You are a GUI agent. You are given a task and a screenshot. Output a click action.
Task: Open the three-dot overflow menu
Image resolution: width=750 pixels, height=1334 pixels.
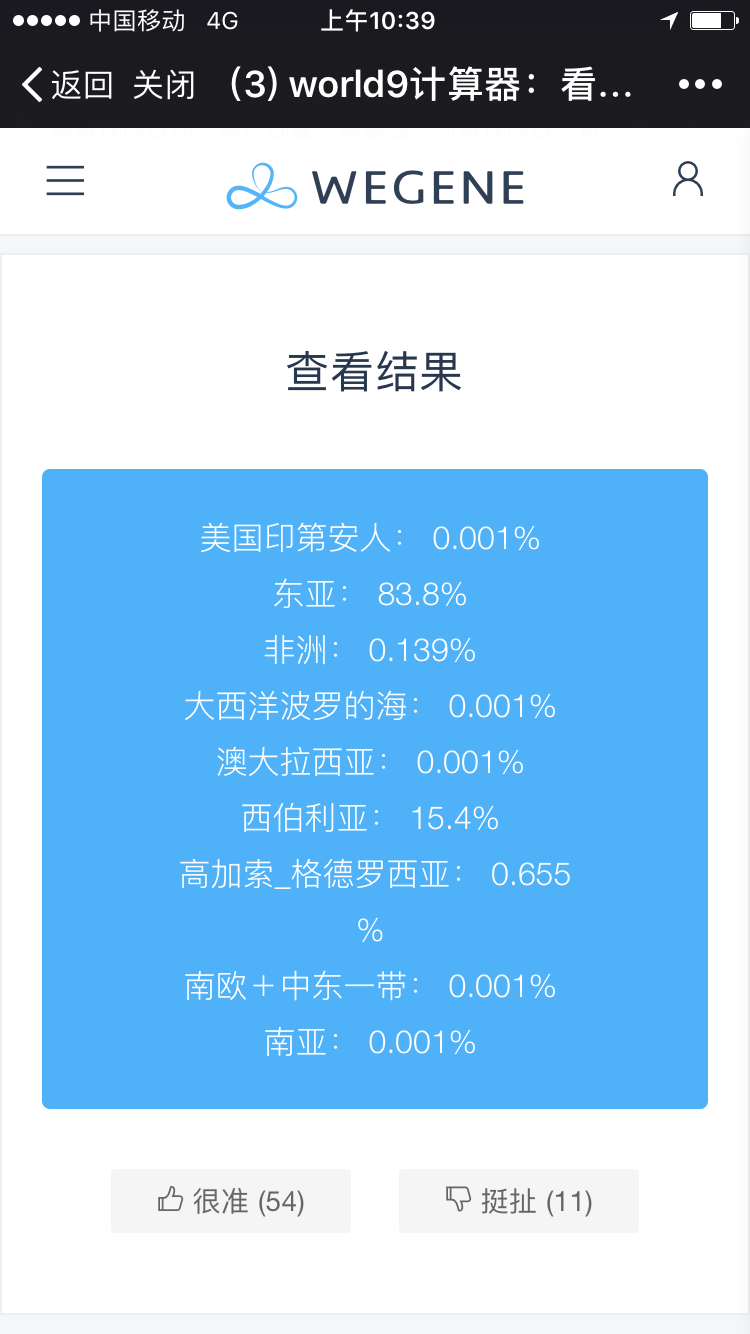click(700, 84)
